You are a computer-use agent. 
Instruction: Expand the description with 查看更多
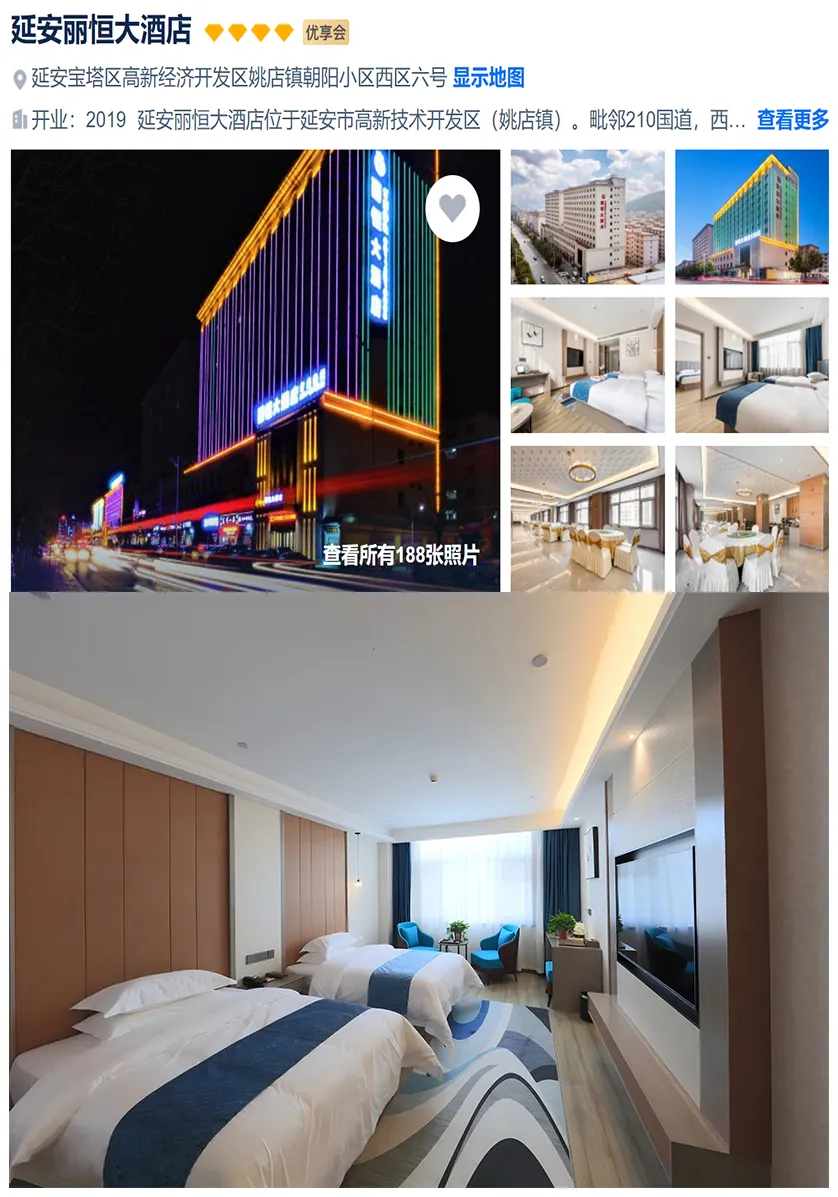click(x=792, y=120)
